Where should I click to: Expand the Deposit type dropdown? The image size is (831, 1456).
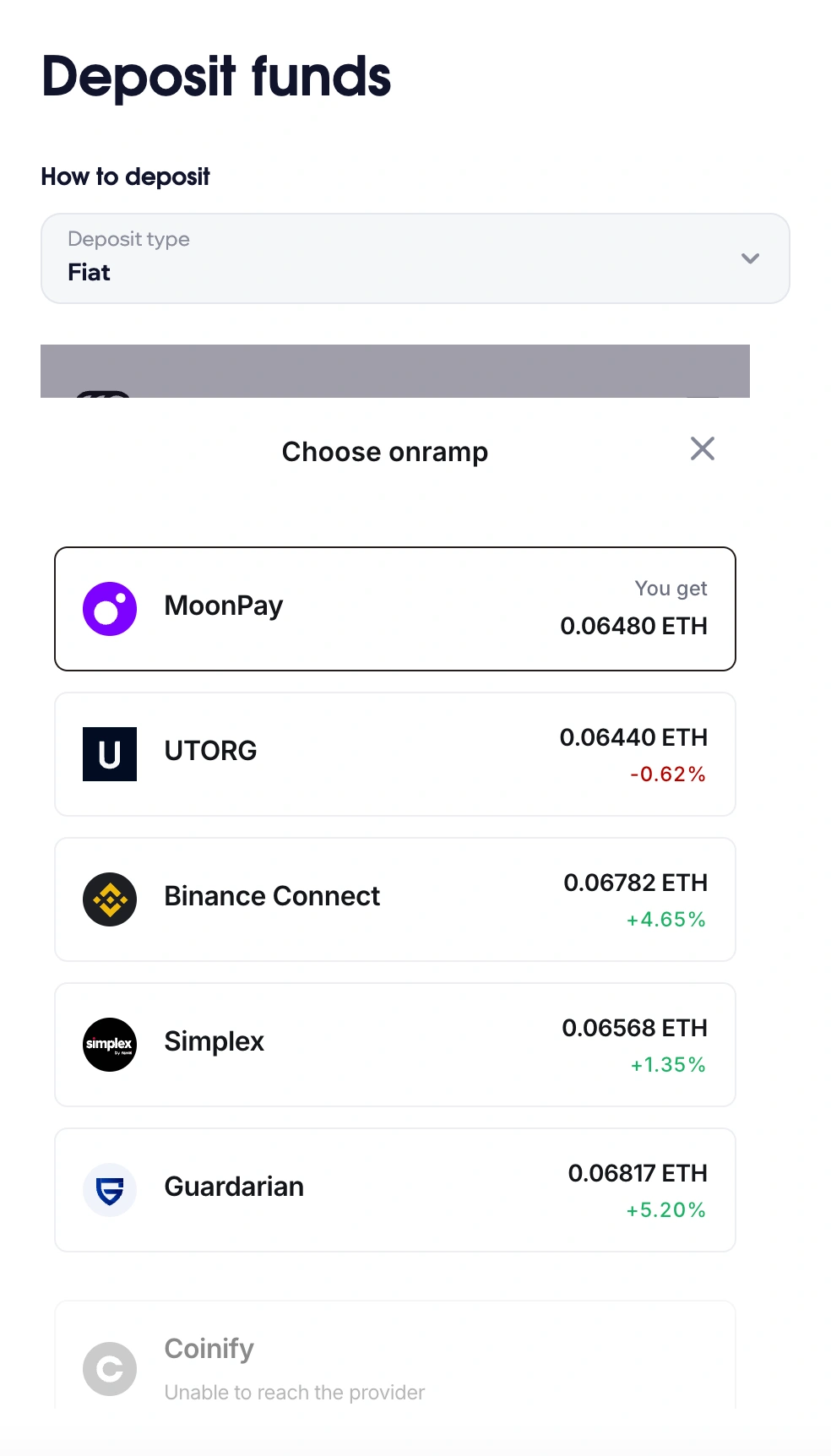[x=415, y=258]
